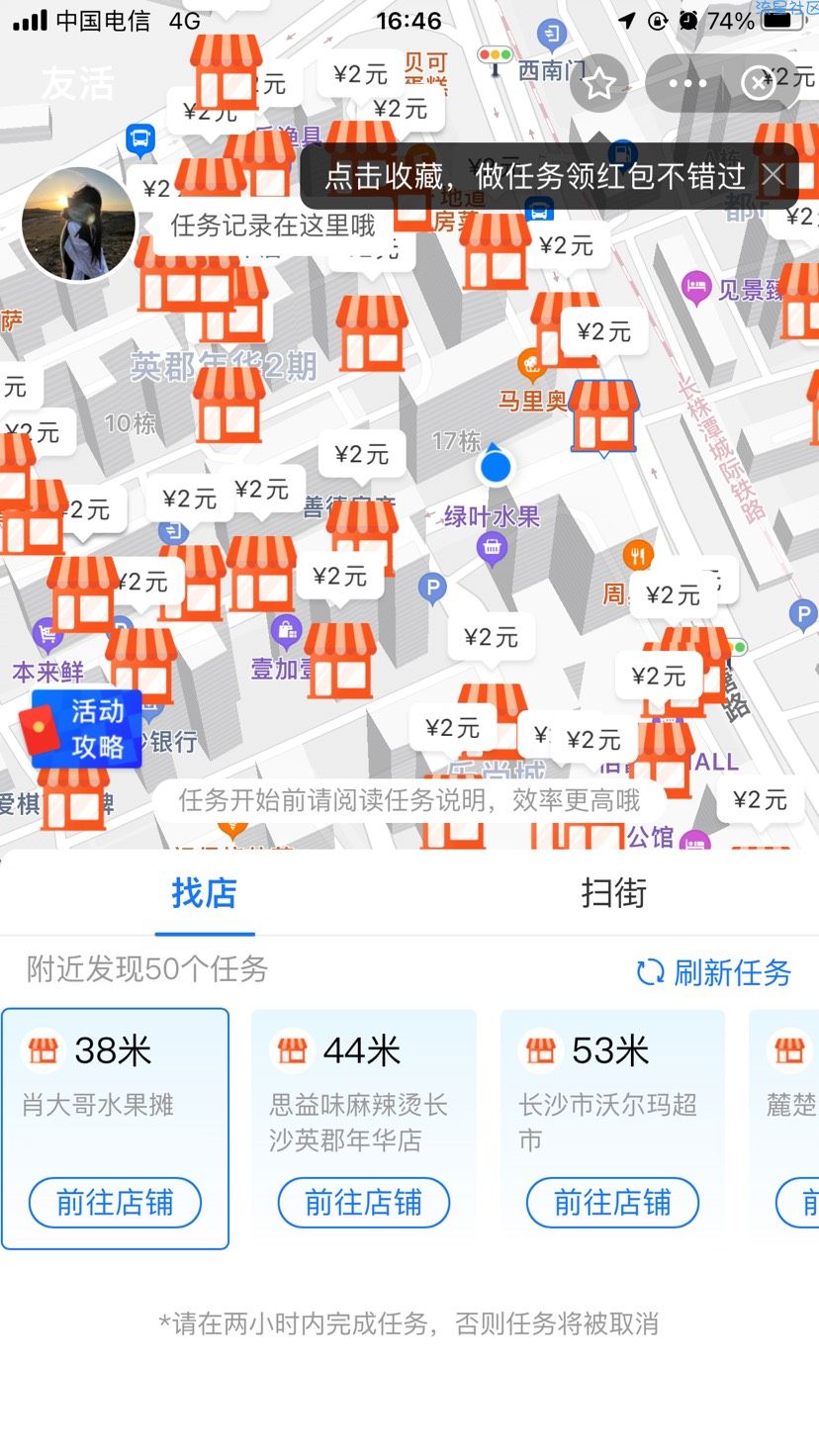Dismiss the 点击收藏 tooltip
Image resolution: width=819 pixels, height=1456 pixels.
pyautogui.click(x=773, y=176)
